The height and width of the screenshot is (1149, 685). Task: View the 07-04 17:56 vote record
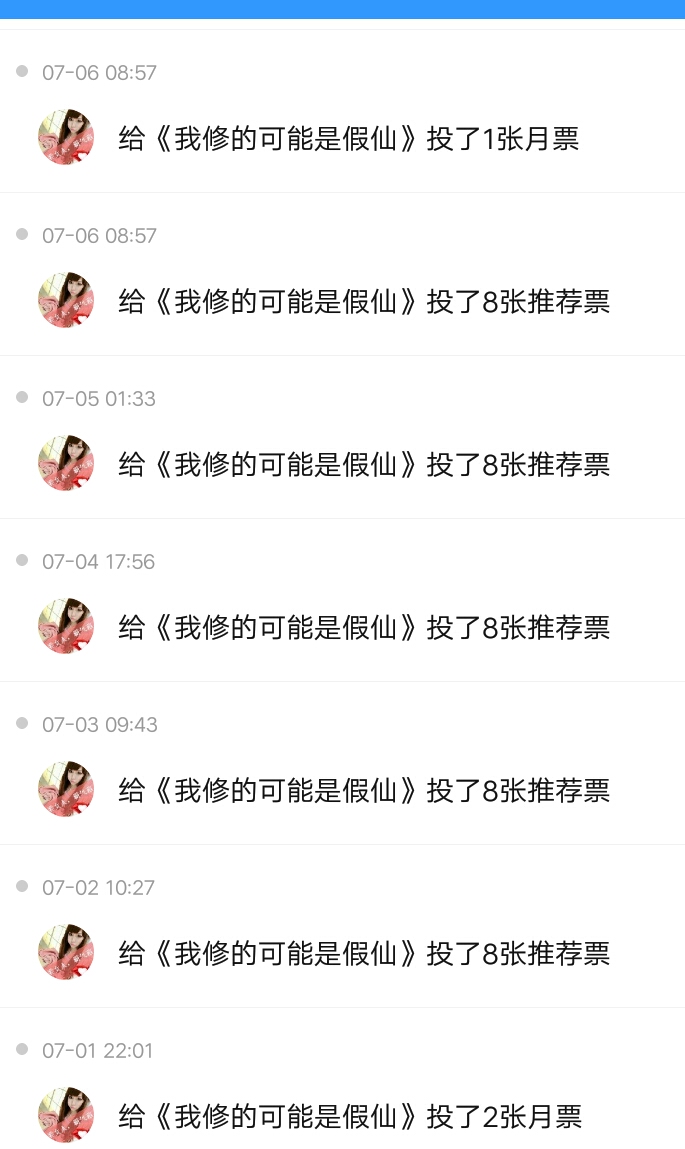point(364,627)
